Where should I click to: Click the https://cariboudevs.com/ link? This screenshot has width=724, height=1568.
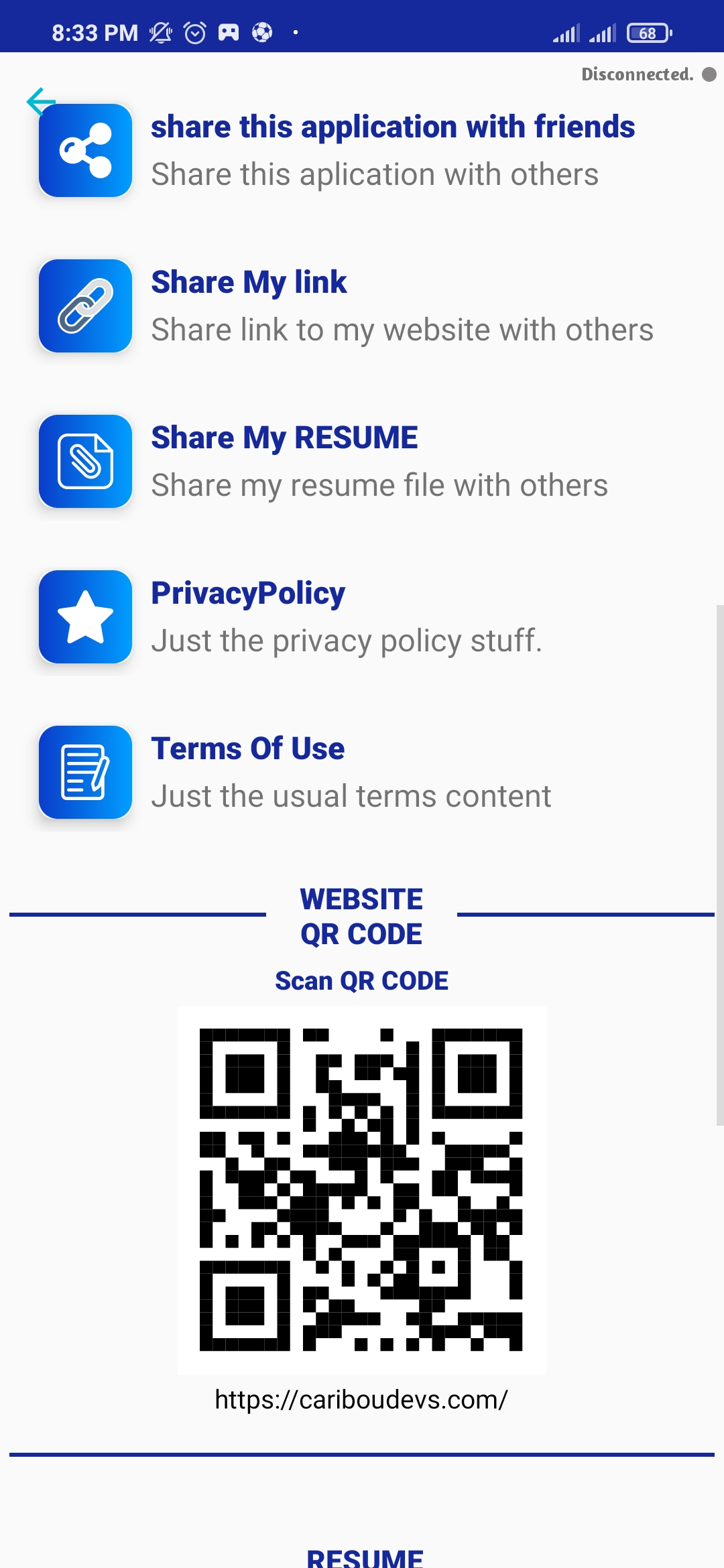(362, 1398)
